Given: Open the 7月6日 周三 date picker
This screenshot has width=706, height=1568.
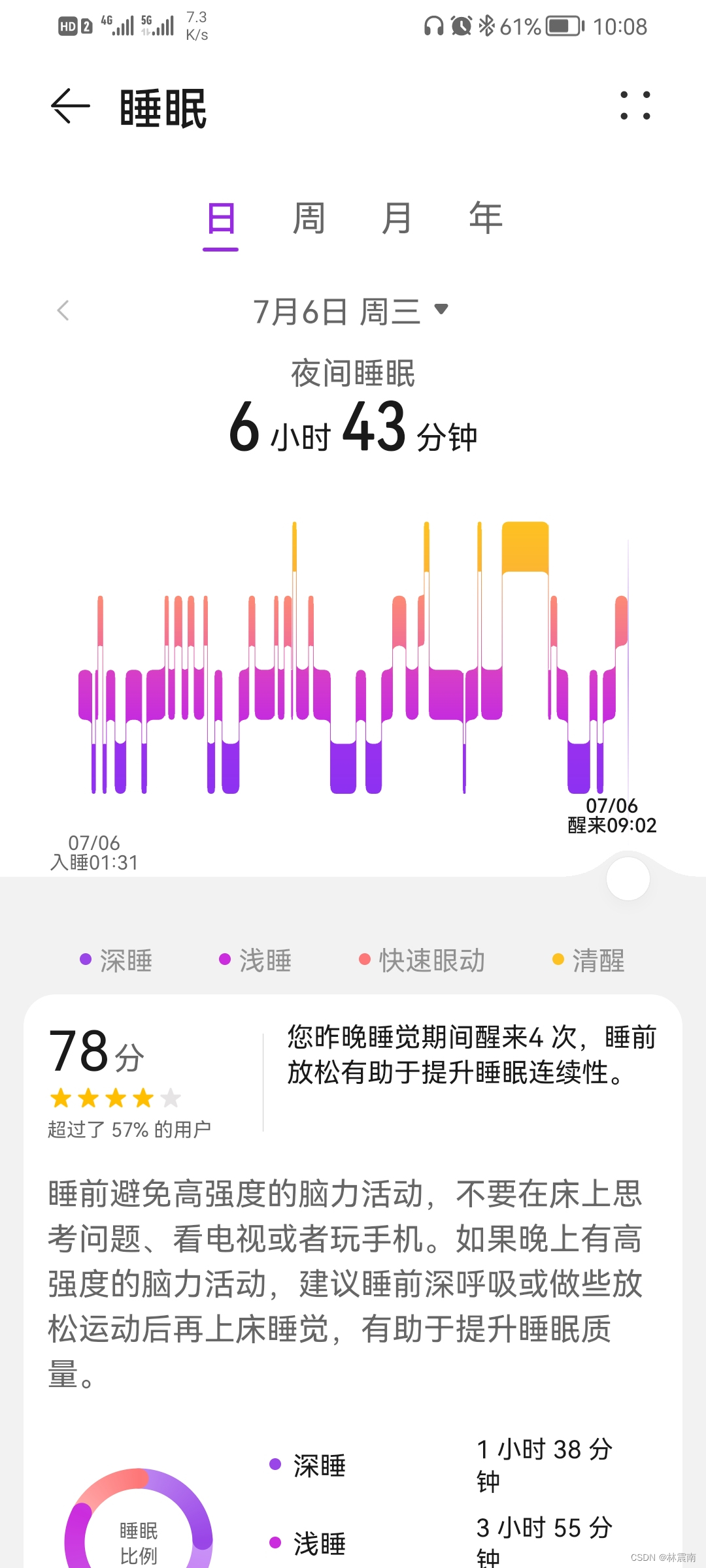Looking at the screenshot, I should 351,311.
